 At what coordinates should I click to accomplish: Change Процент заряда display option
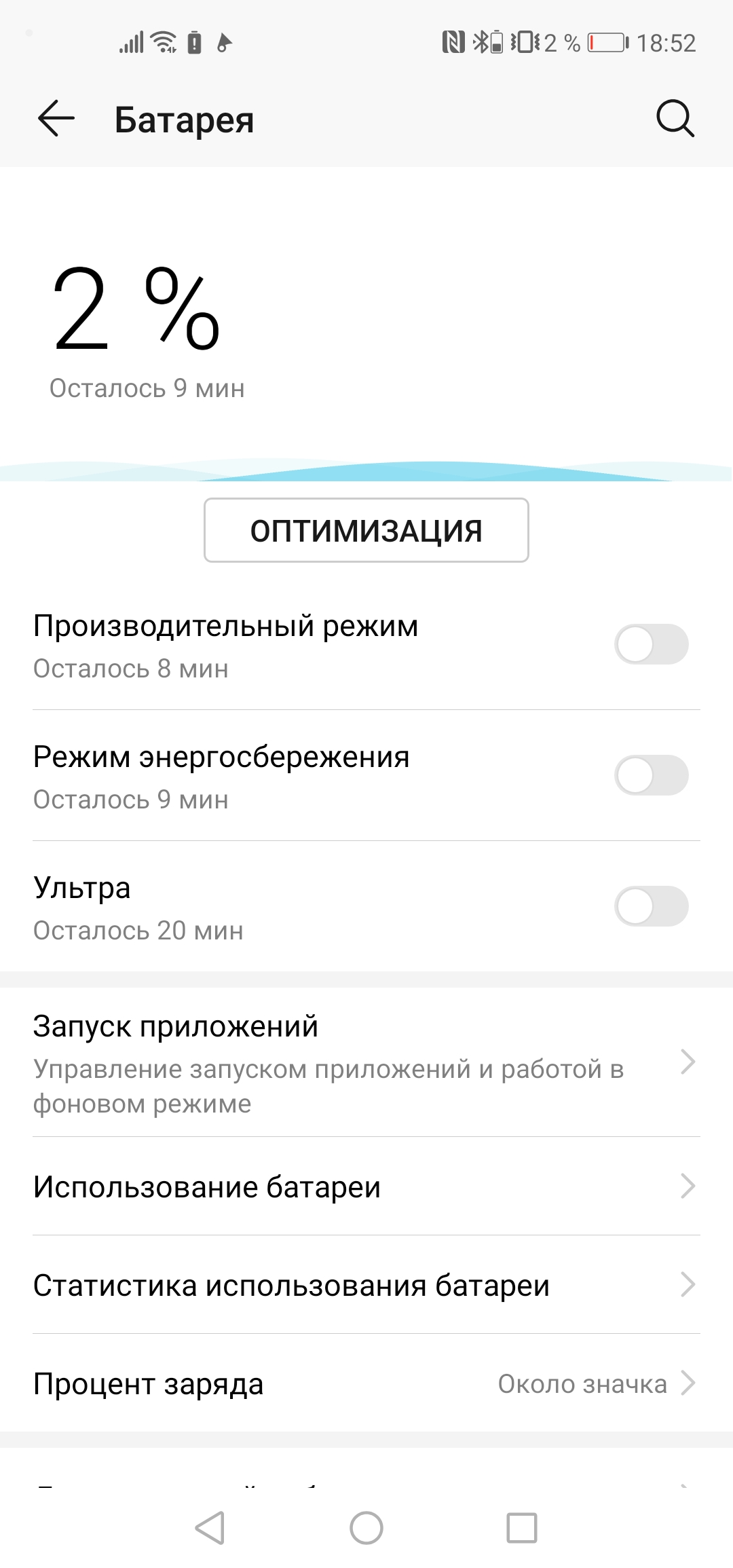pos(366,1383)
